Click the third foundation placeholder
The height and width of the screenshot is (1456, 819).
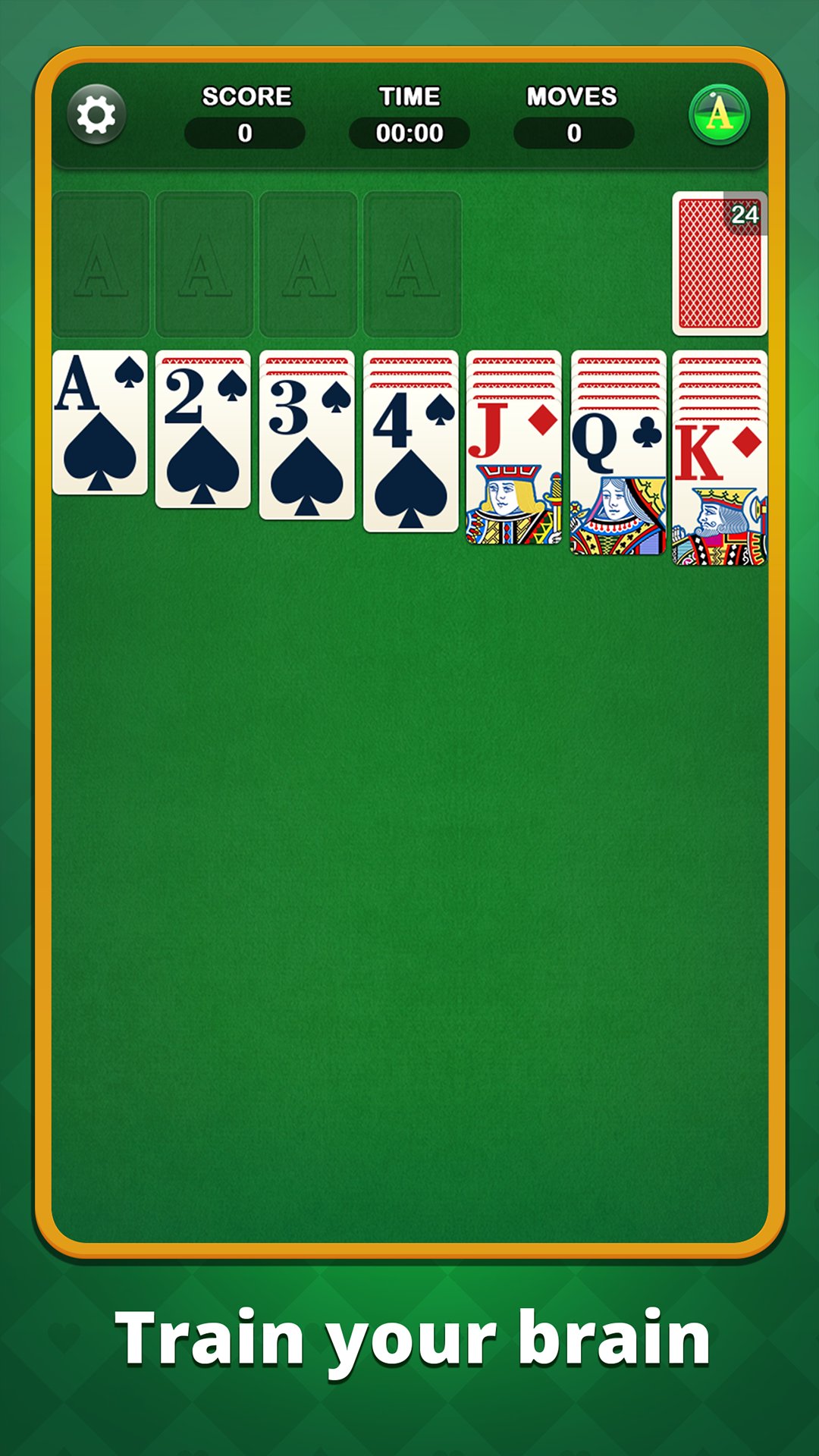(307, 262)
